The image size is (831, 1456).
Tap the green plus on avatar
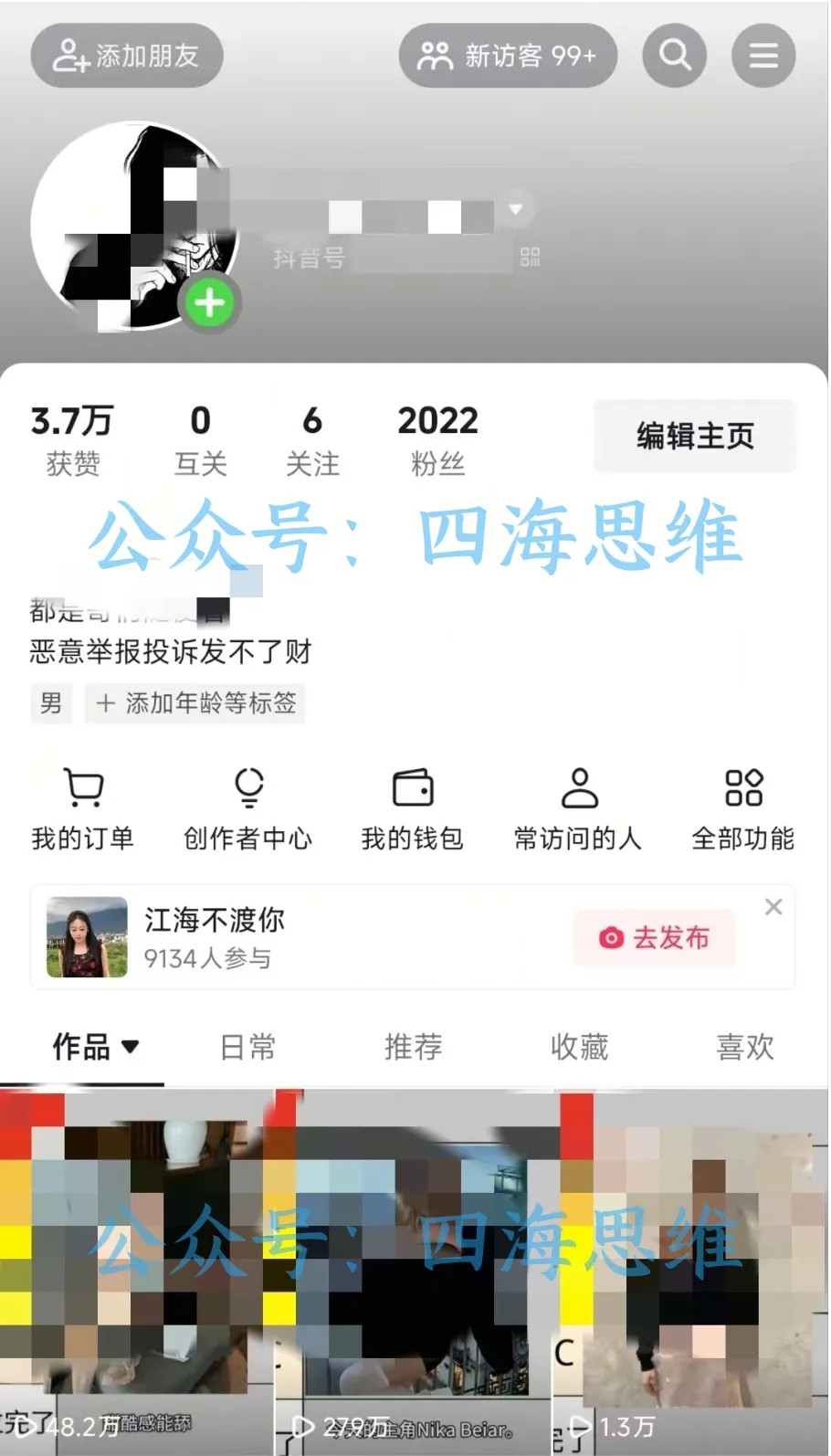210,303
